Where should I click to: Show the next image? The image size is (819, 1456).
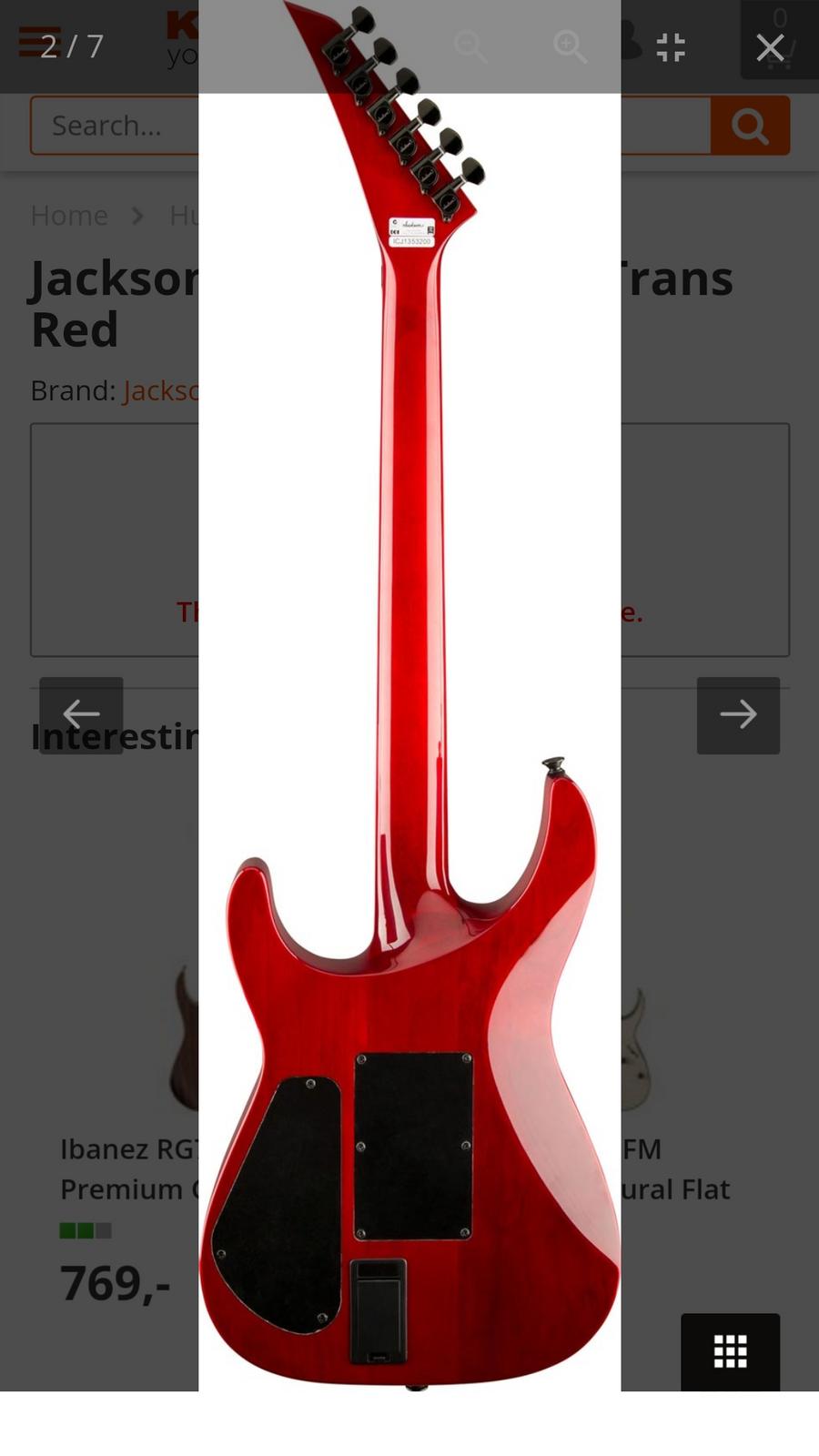[738, 715]
